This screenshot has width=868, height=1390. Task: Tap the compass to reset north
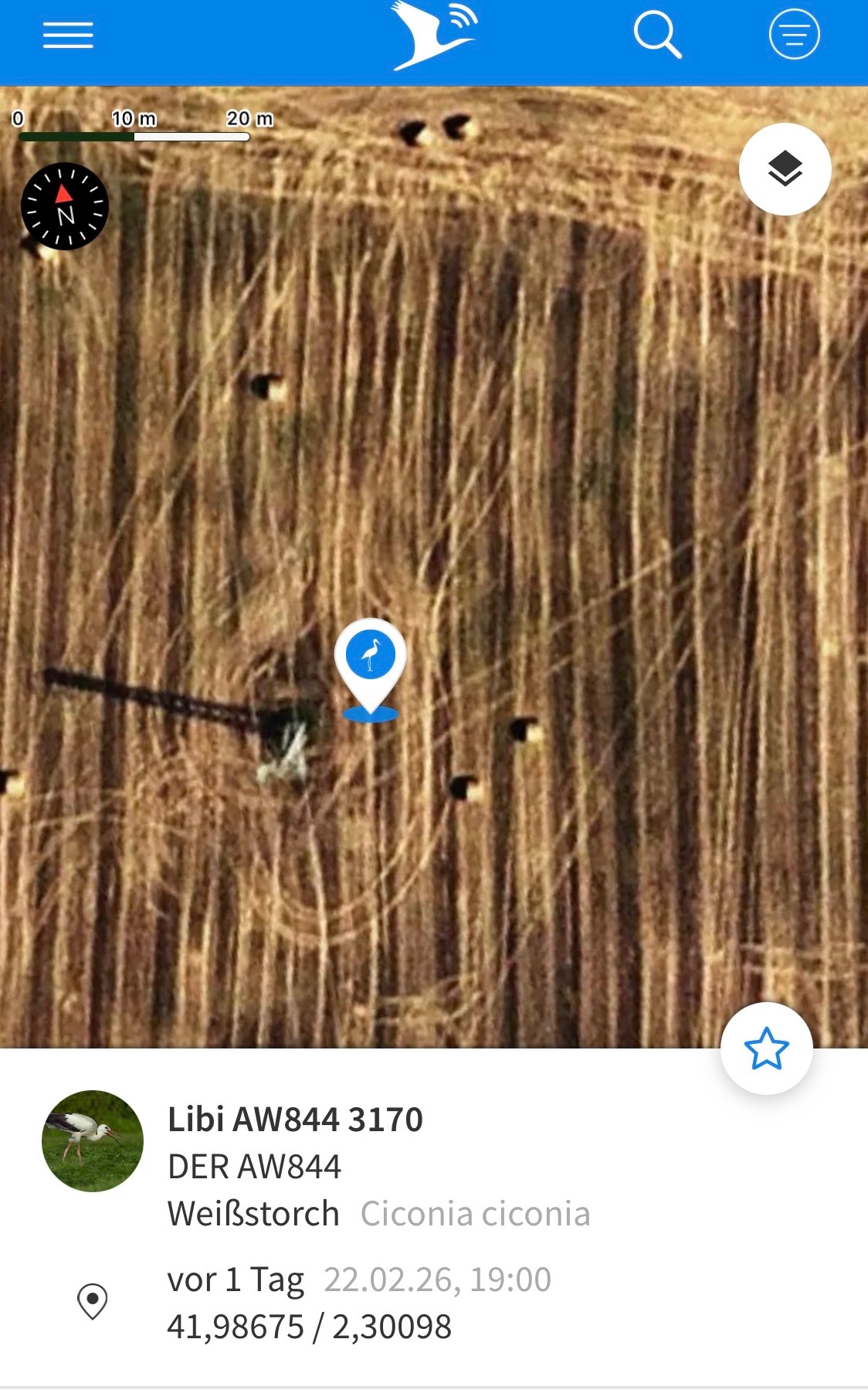pos(65,206)
